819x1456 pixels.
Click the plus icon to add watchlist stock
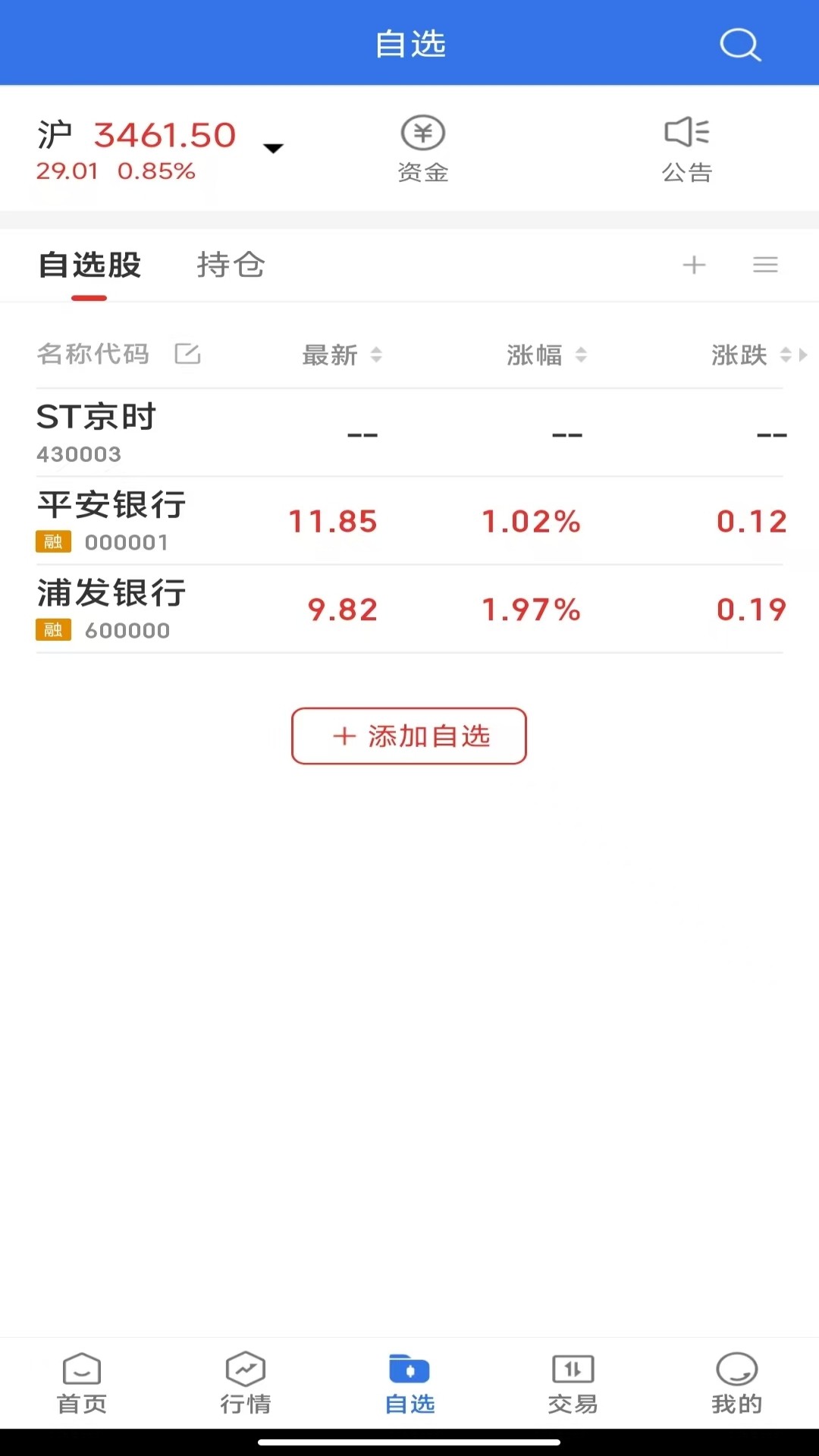click(694, 265)
